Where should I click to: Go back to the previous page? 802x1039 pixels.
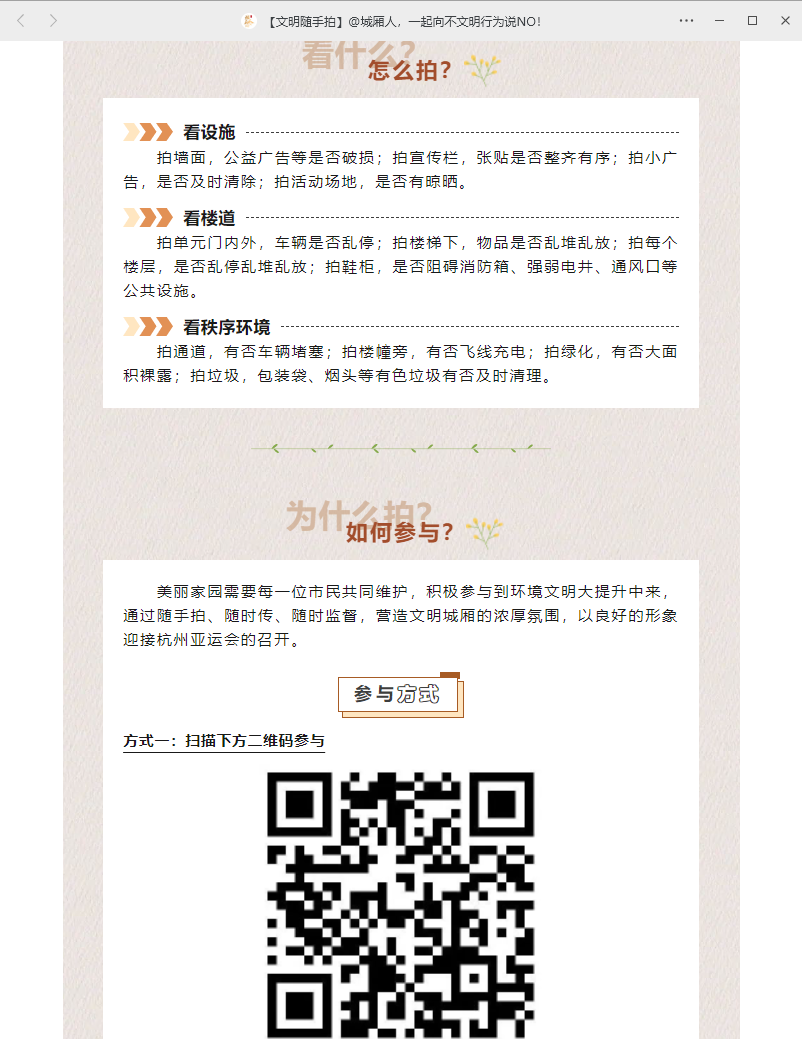tap(21, 20)
